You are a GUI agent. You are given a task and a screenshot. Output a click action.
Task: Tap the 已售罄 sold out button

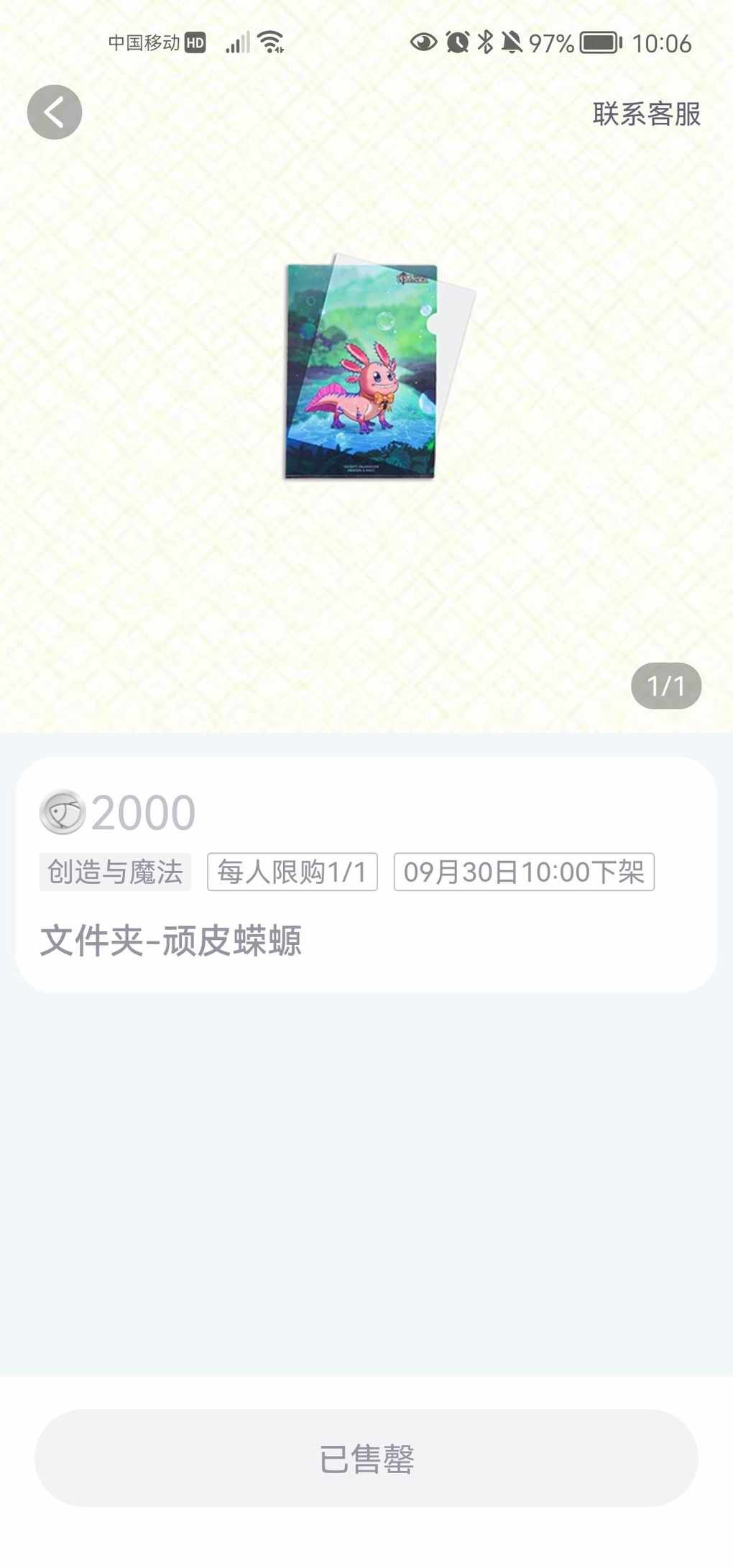tap(366, 1457)
